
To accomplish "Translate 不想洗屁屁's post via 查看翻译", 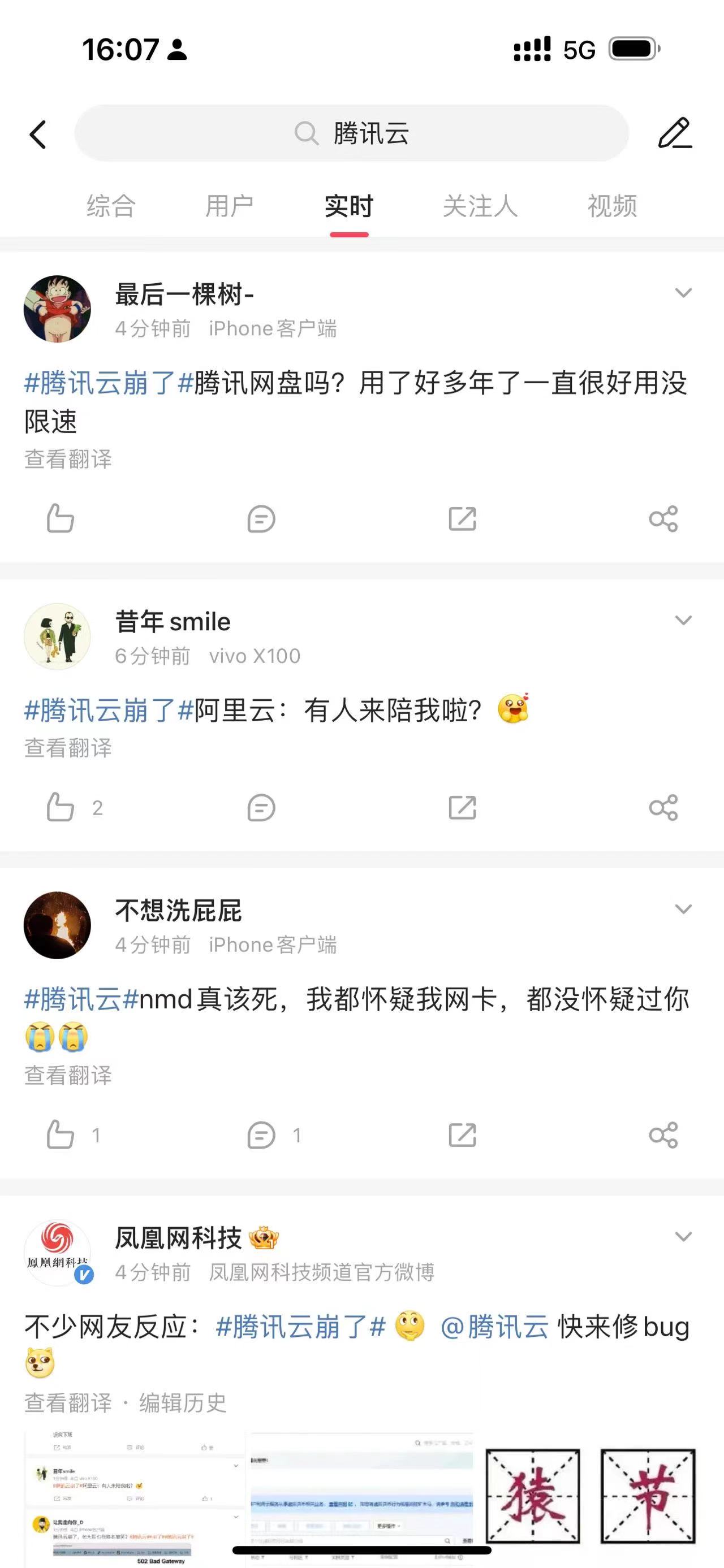I will tap(68, 1076).
